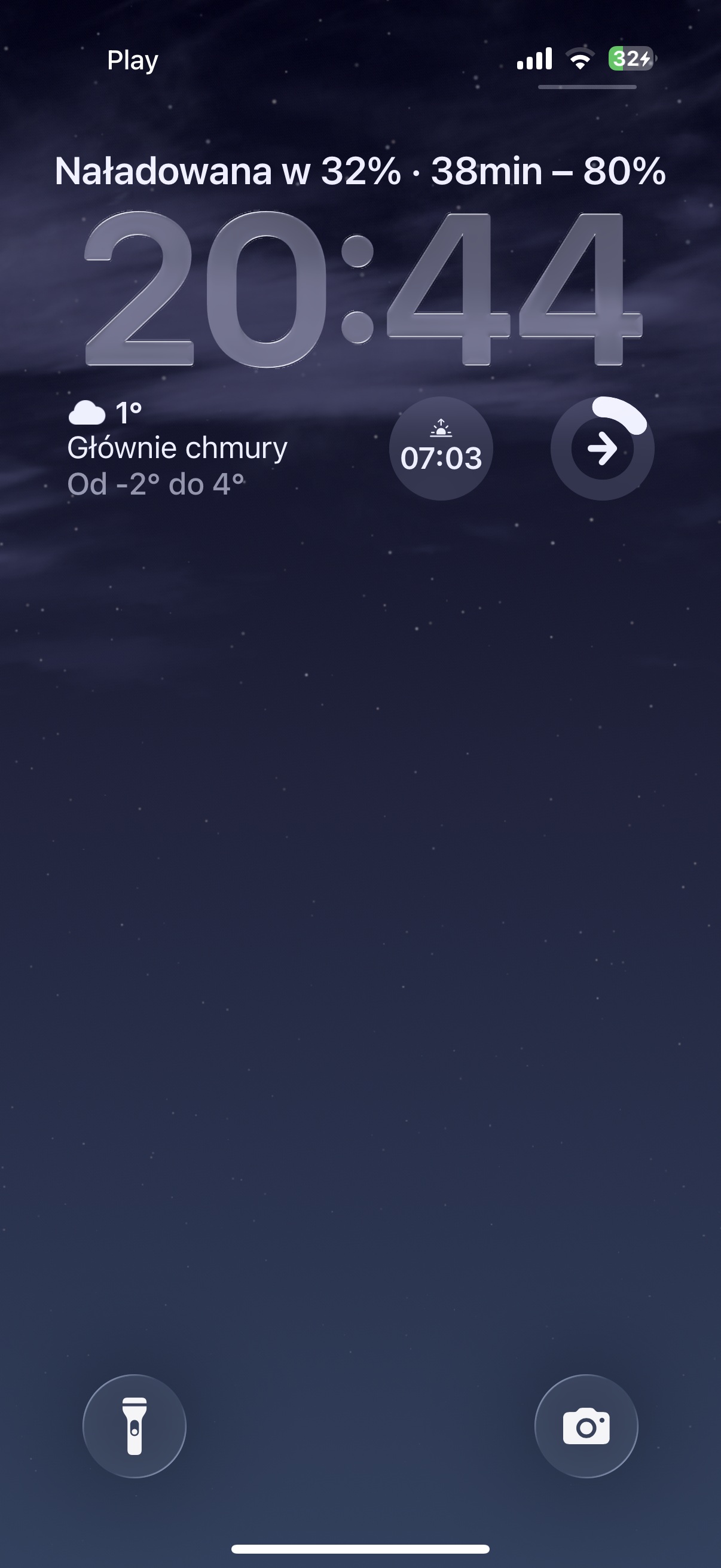Tap the clock showing 20:44
The height and width of the screenshot is (1568, 721).
[x=360, y=292]
